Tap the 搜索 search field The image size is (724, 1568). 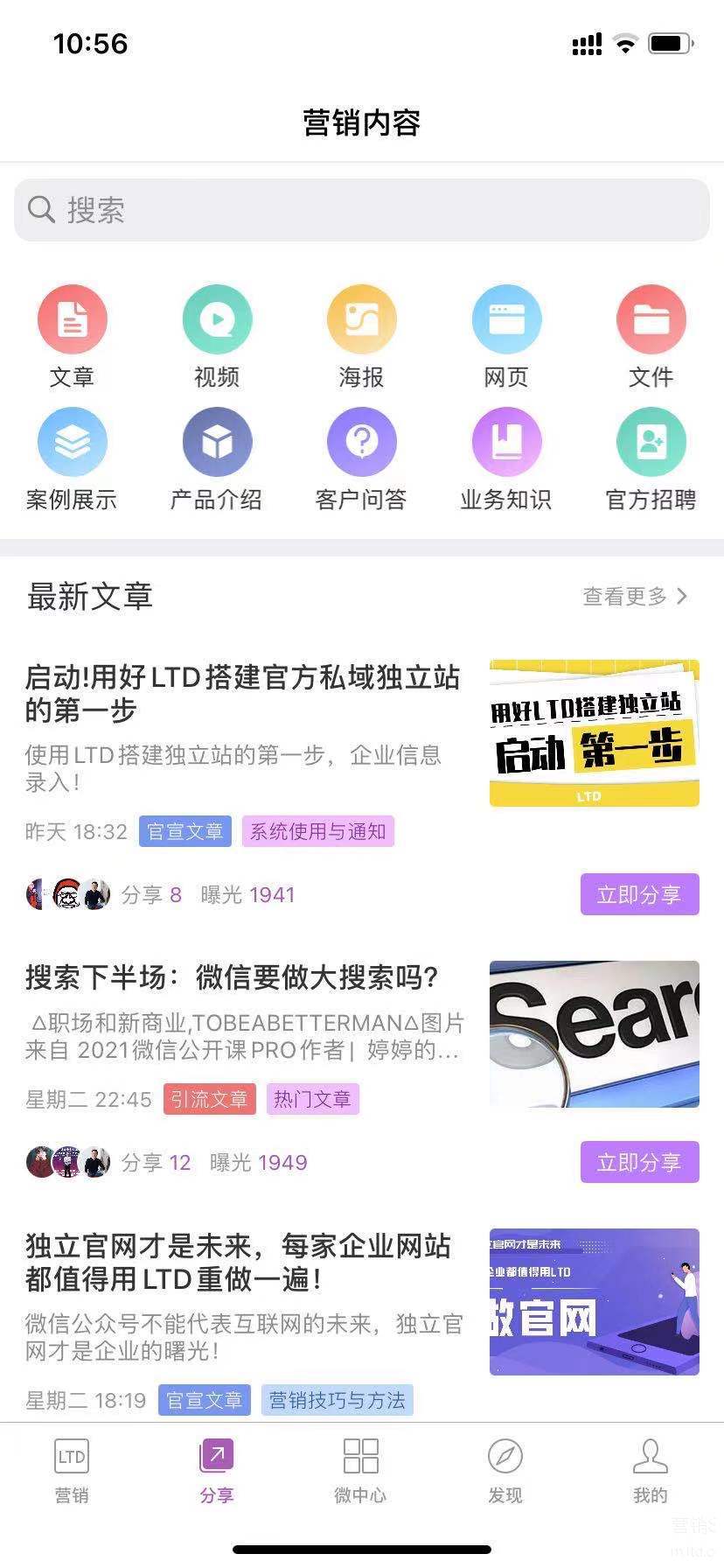[362, 210]
